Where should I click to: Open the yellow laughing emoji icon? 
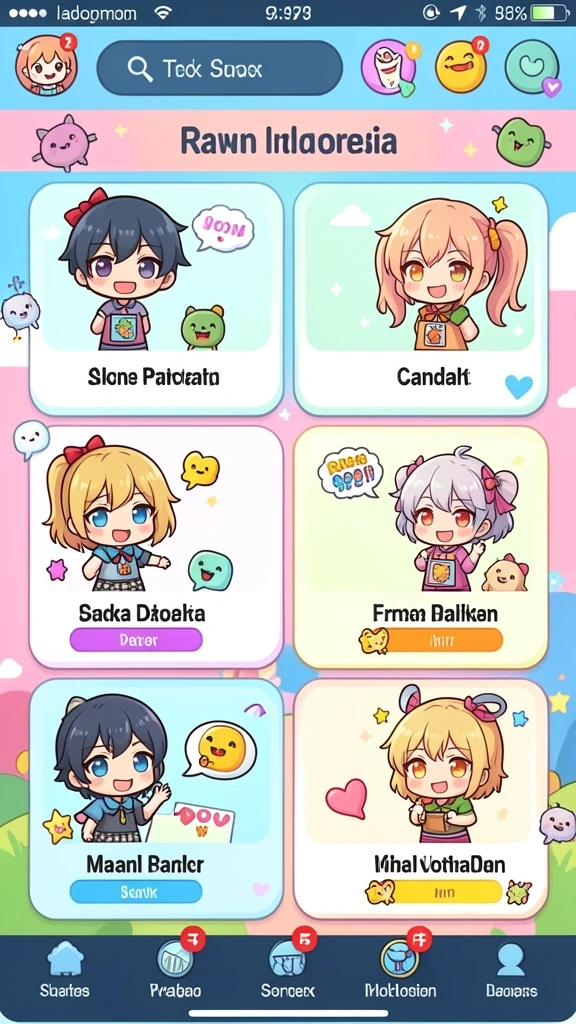coord(461,65)
